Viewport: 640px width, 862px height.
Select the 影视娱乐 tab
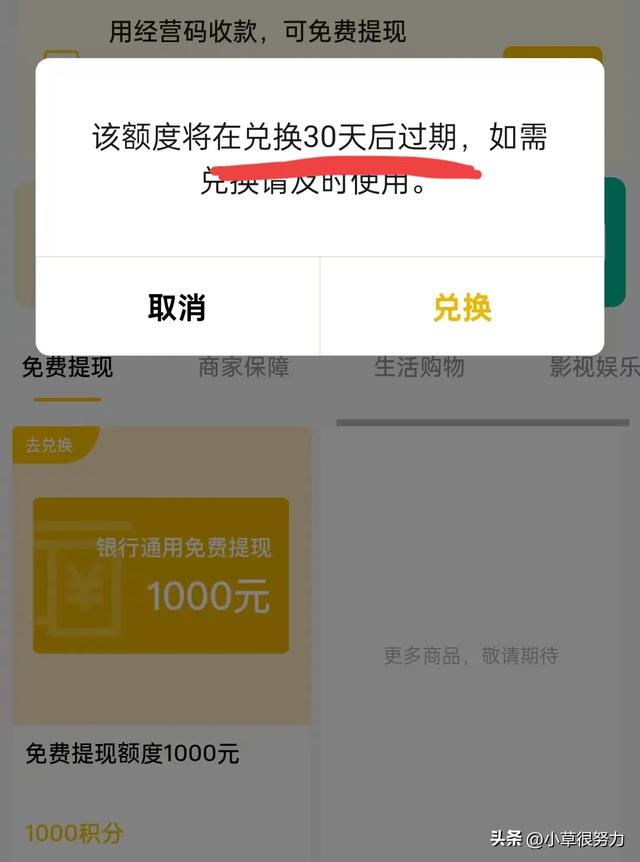coord(594,368)
